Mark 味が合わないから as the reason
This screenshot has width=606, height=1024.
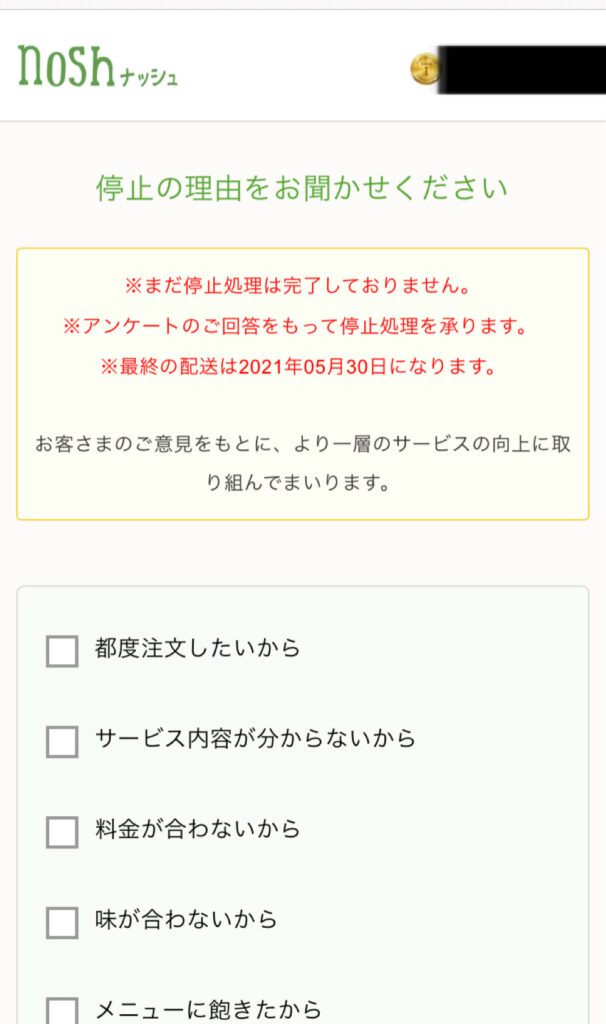pyautogui.click(x=62, y=922)
